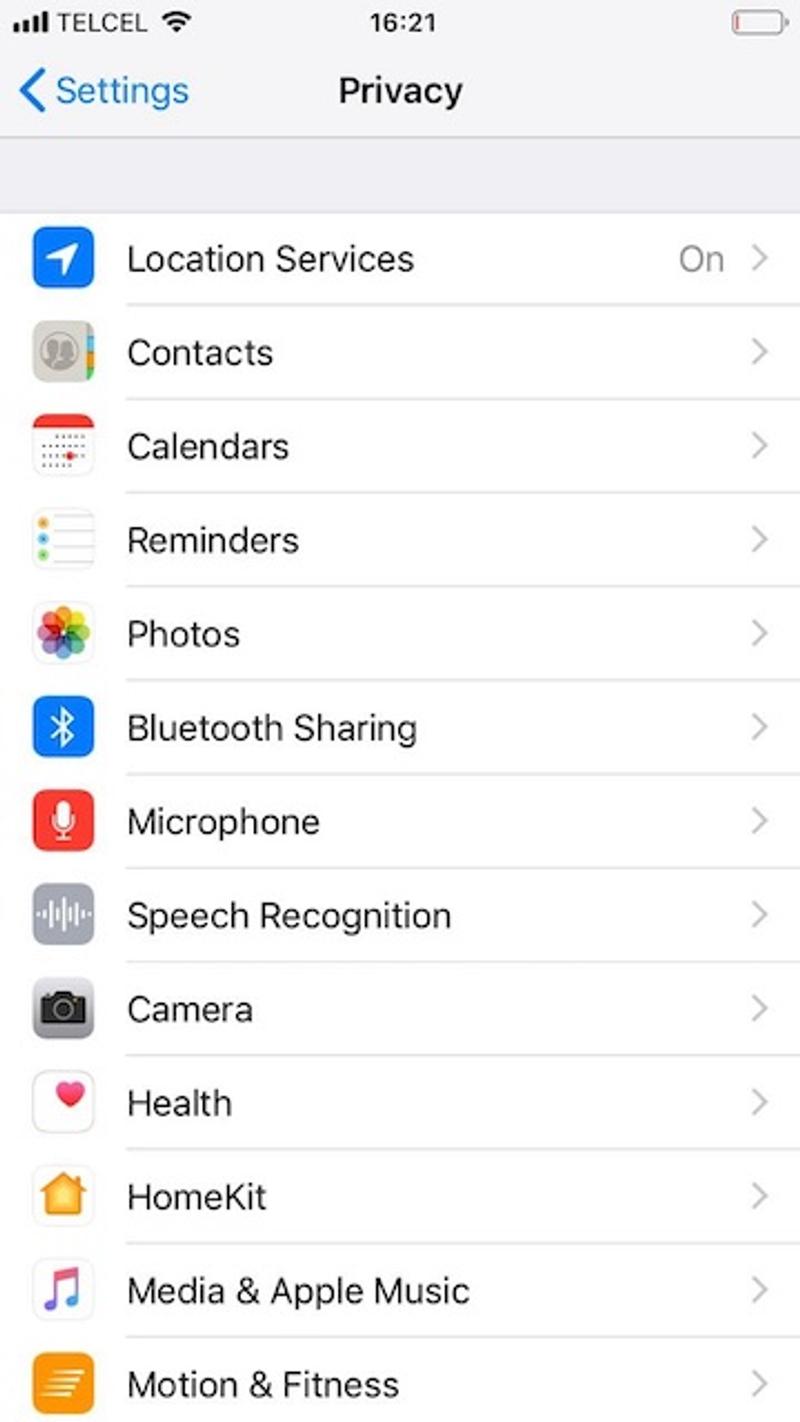
Task: Open Location Services settings
Action: coord(270,259)
